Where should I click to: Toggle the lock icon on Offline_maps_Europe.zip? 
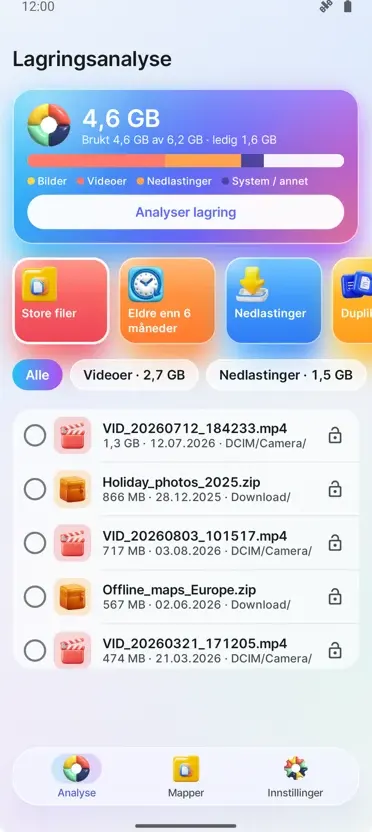(x=335, y=596)
